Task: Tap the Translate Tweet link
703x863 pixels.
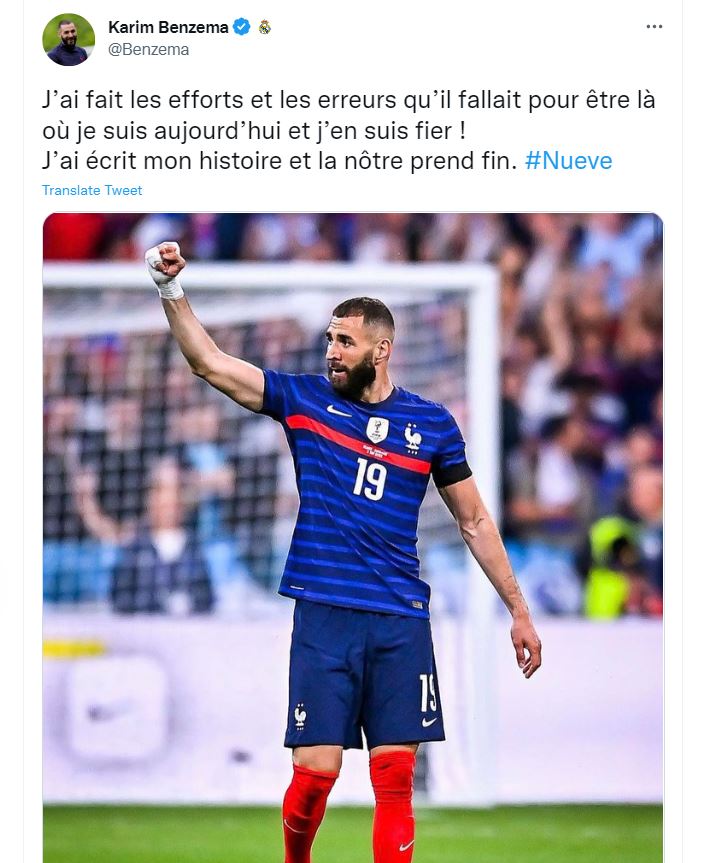Action: (x=92, y=190)
